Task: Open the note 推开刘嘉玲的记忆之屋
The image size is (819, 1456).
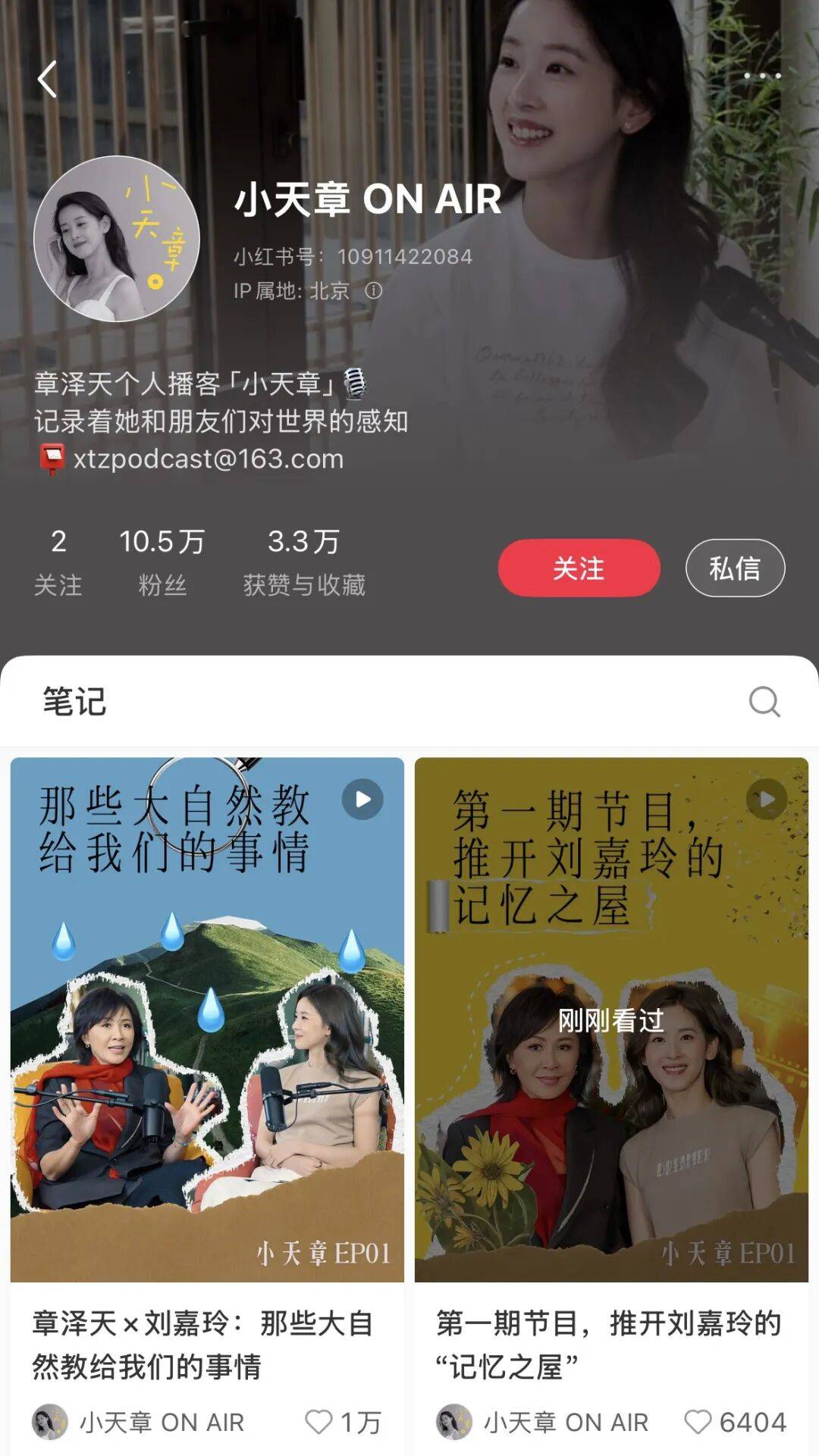Action: pos(611,1019)
